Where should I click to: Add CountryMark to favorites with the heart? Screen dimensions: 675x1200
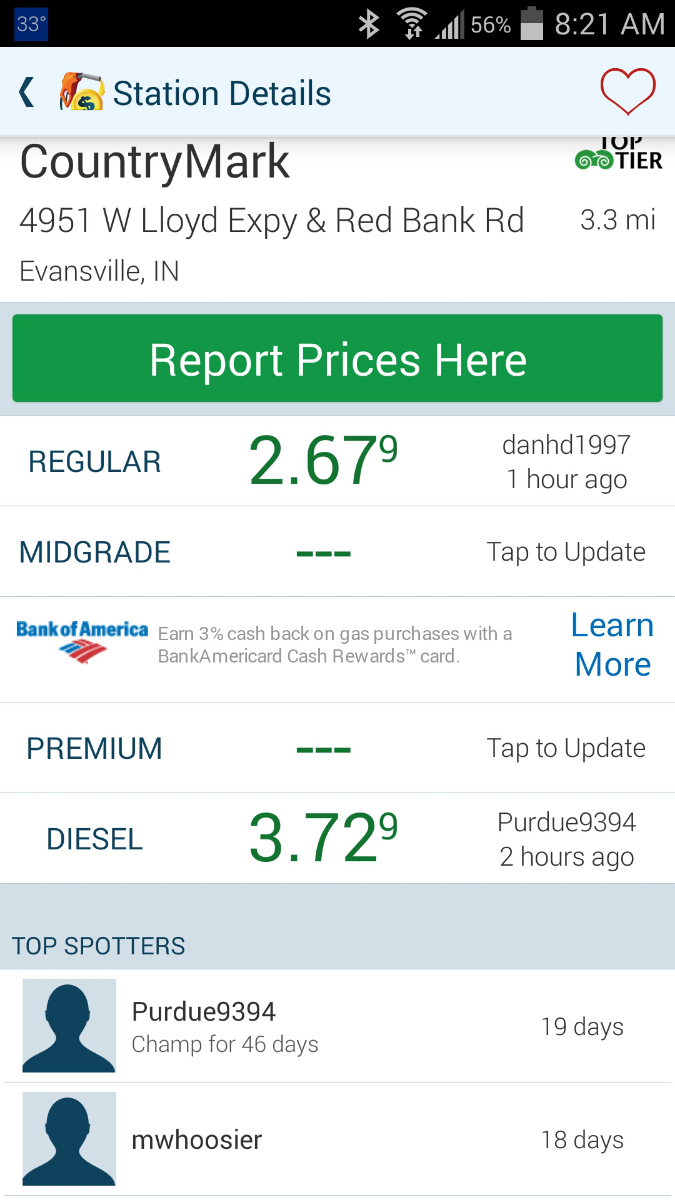(627, 92)
